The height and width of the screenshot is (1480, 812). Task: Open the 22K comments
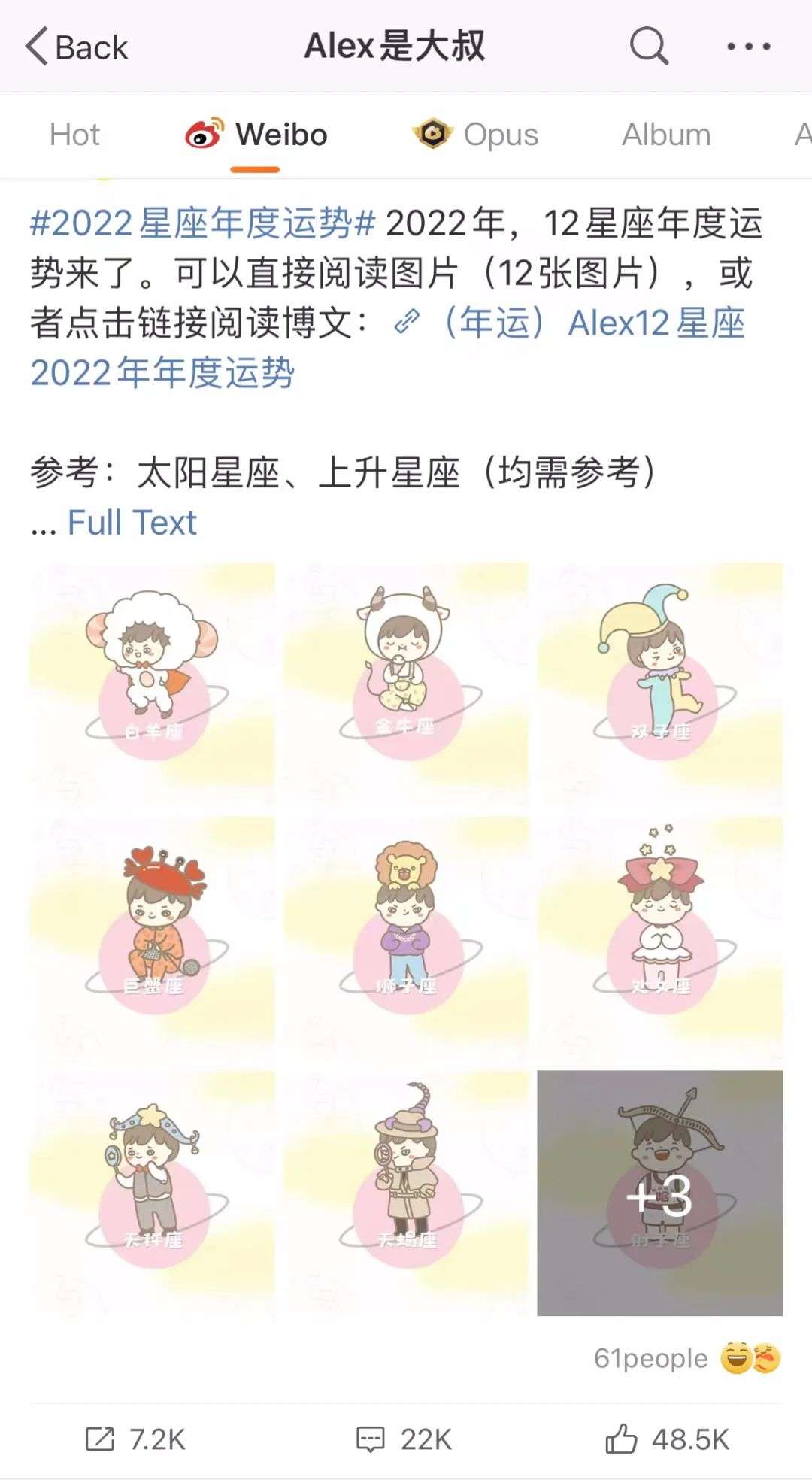pyautogui.click(x=404, y=1439)
